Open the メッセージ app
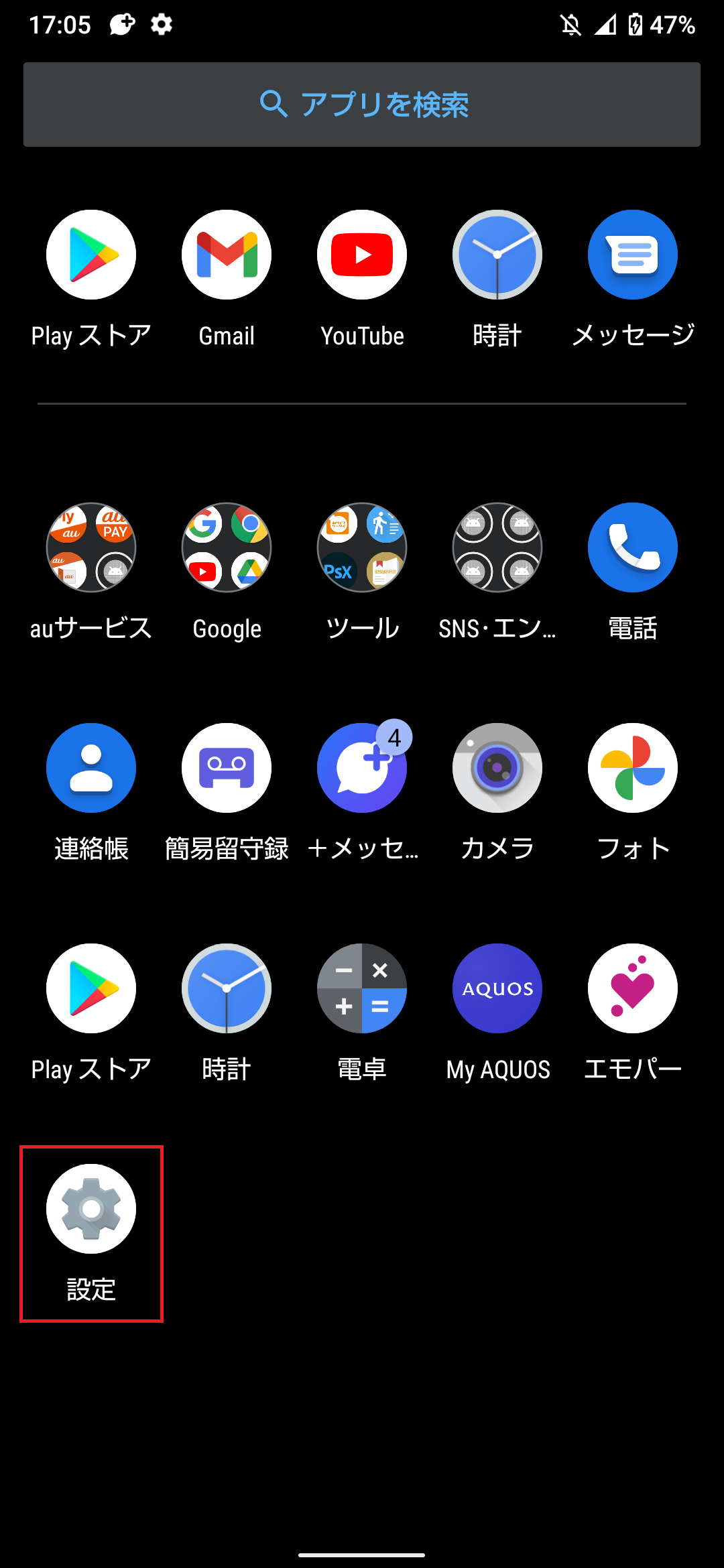This screenshot has height=1568, width=724. (x=632, y=255)
